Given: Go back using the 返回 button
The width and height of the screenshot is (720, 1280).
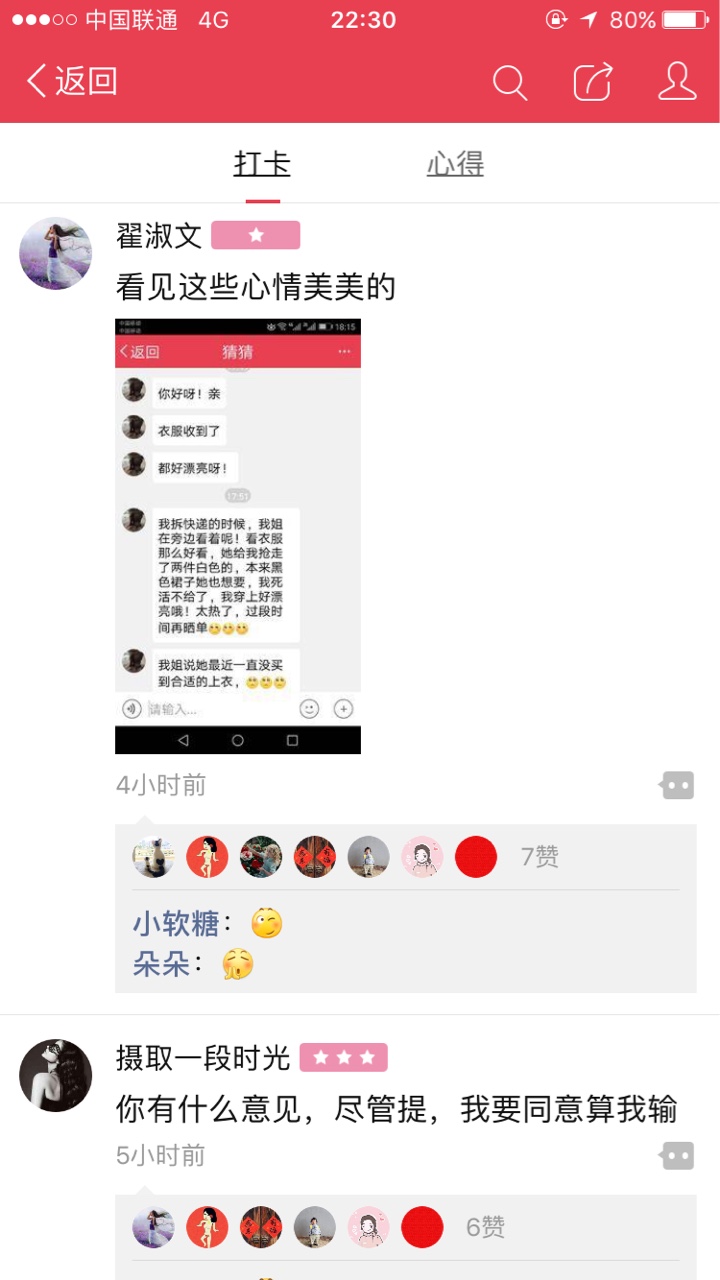Looking at the screenshot, I should [72, 81].
